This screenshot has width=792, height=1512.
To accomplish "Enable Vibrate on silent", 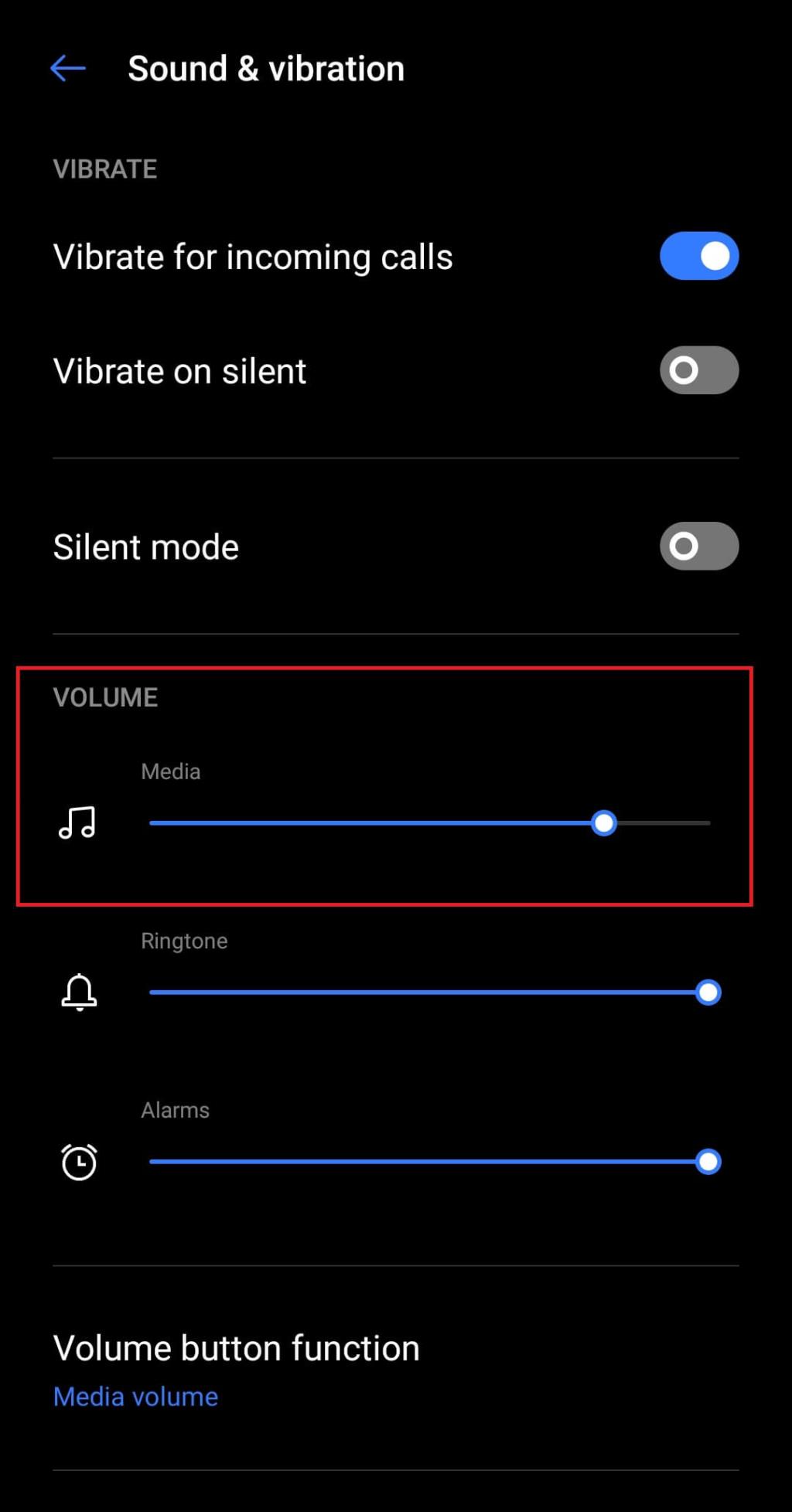I will (x=698, y=370).
